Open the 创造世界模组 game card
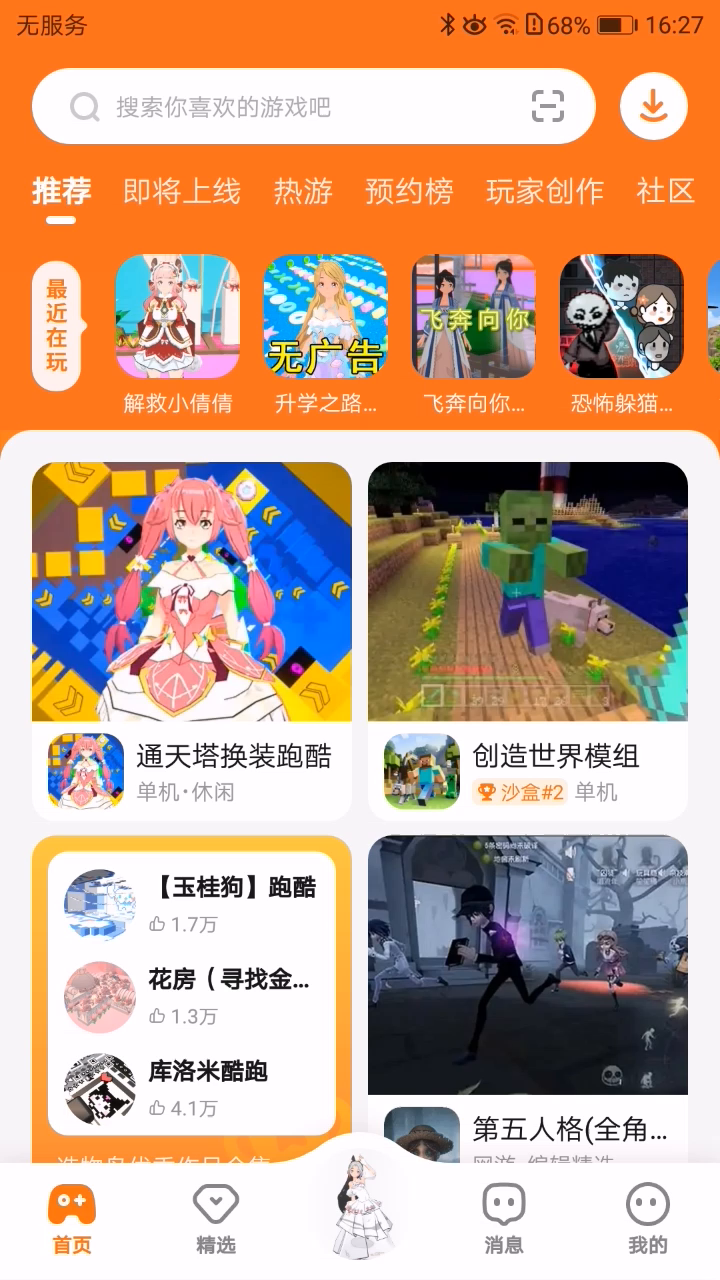 [528, 640]
